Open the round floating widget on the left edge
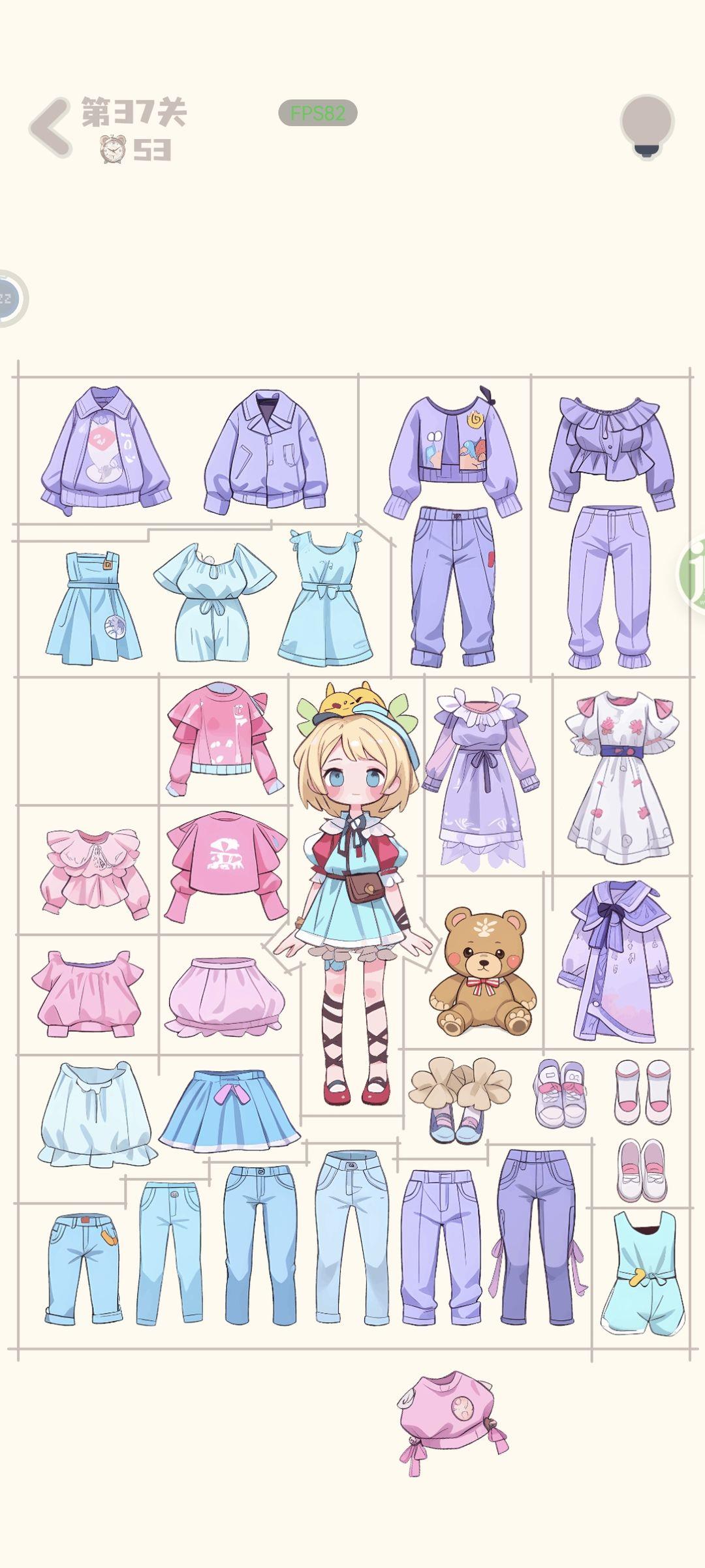This screenshot has height=1568, width=705. point(10,298)
